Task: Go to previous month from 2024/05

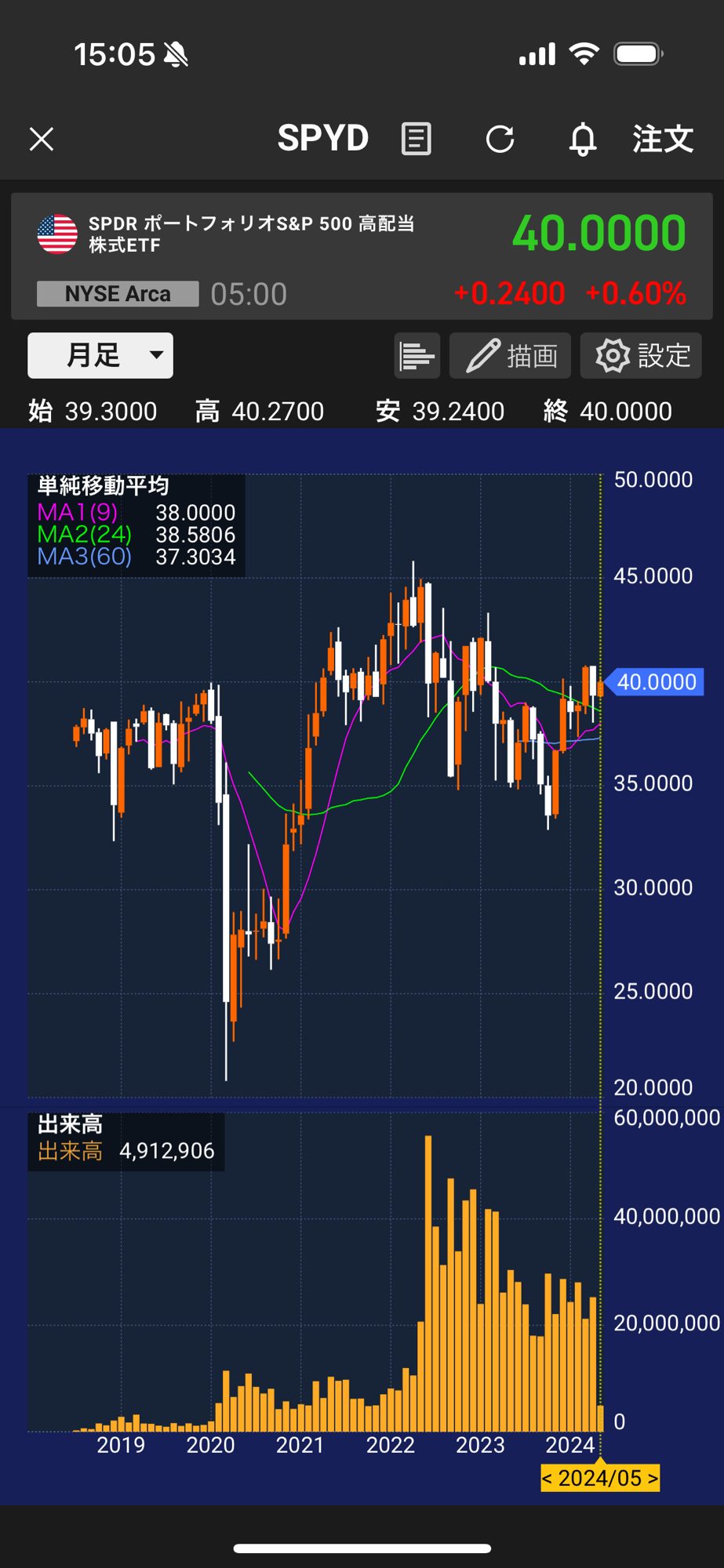Action: coord(548,1478)
